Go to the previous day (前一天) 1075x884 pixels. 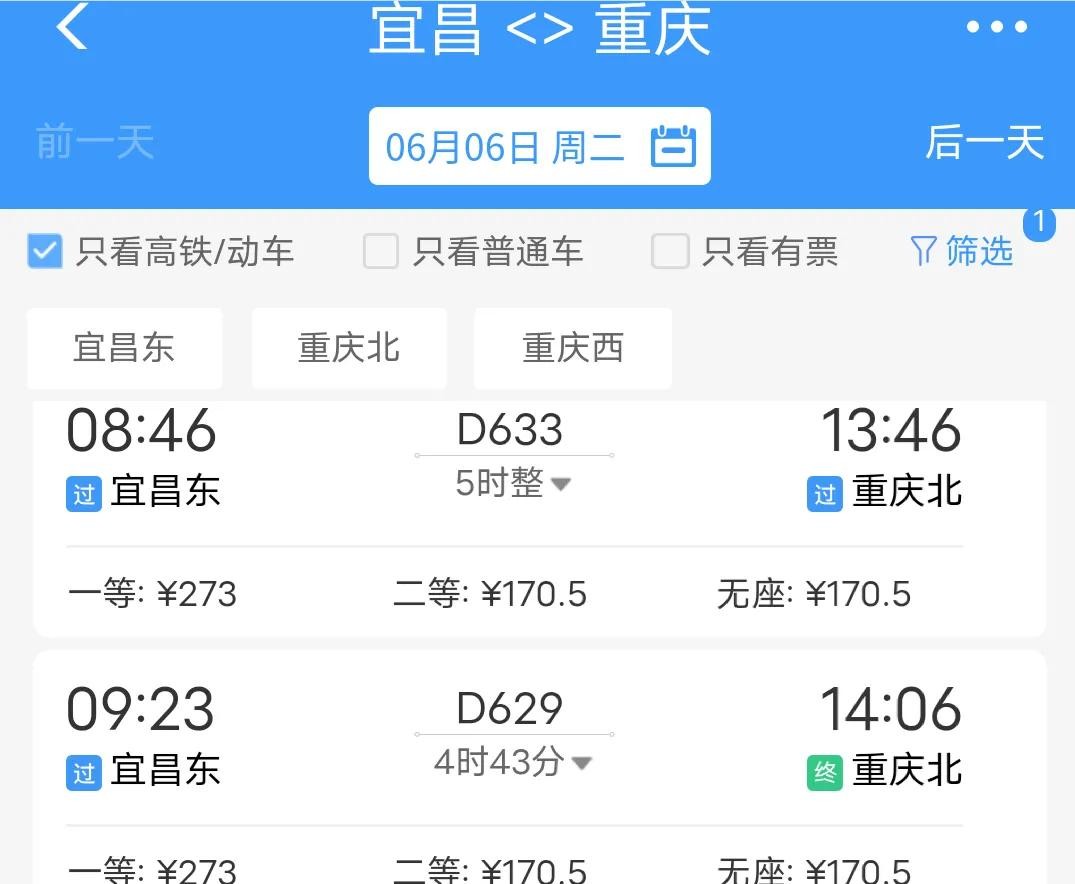[95, 143]
